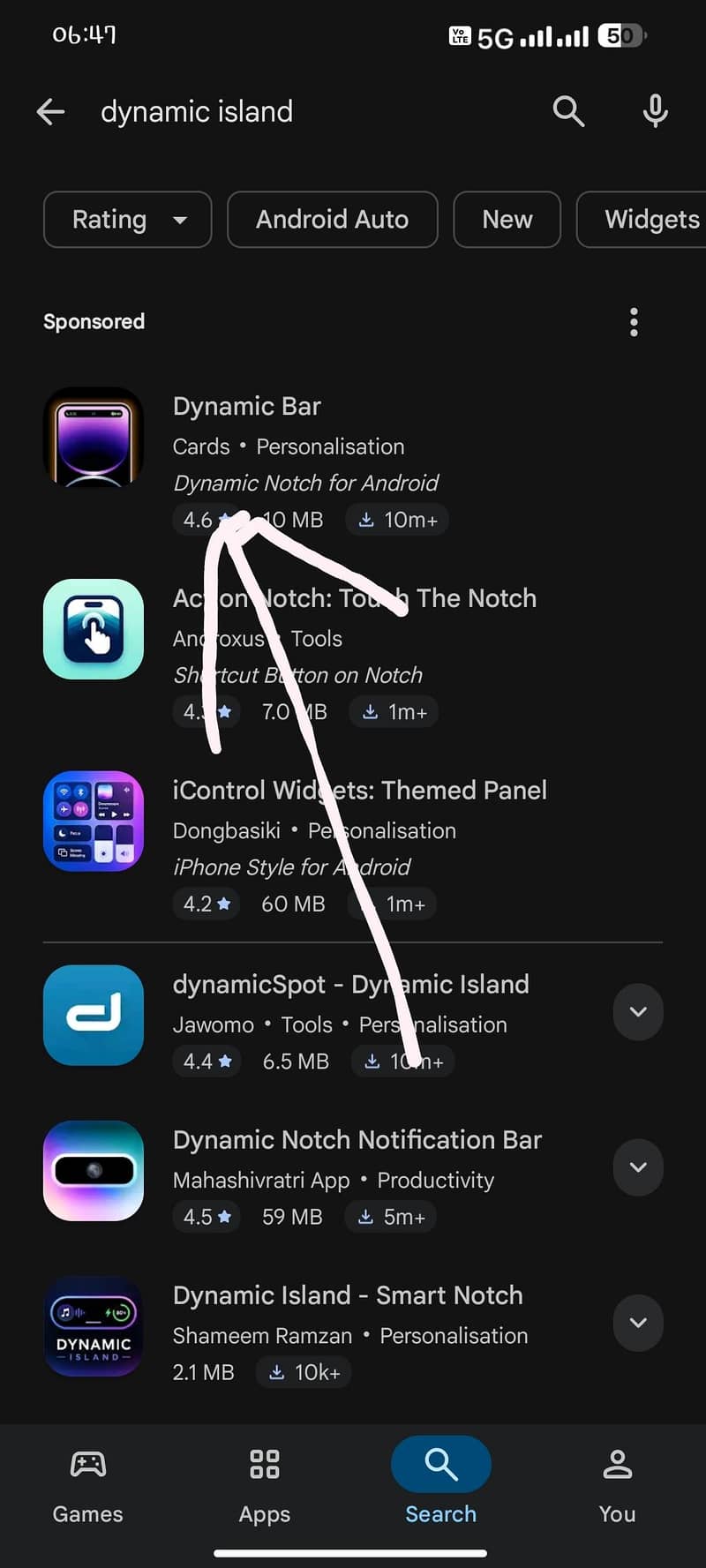Open iControl Widgets: Themed Panel
706x1568 pixels.
tap(353, 847)
